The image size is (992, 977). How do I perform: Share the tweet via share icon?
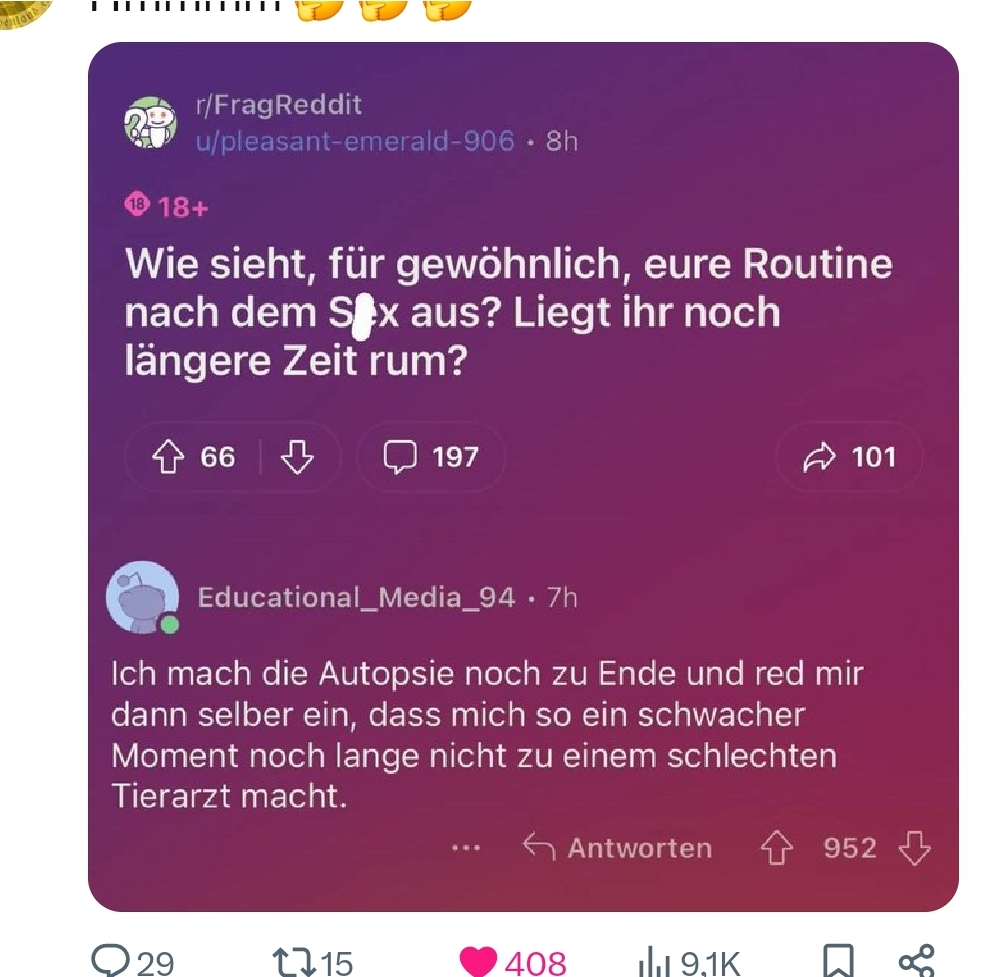coord(916,962)
